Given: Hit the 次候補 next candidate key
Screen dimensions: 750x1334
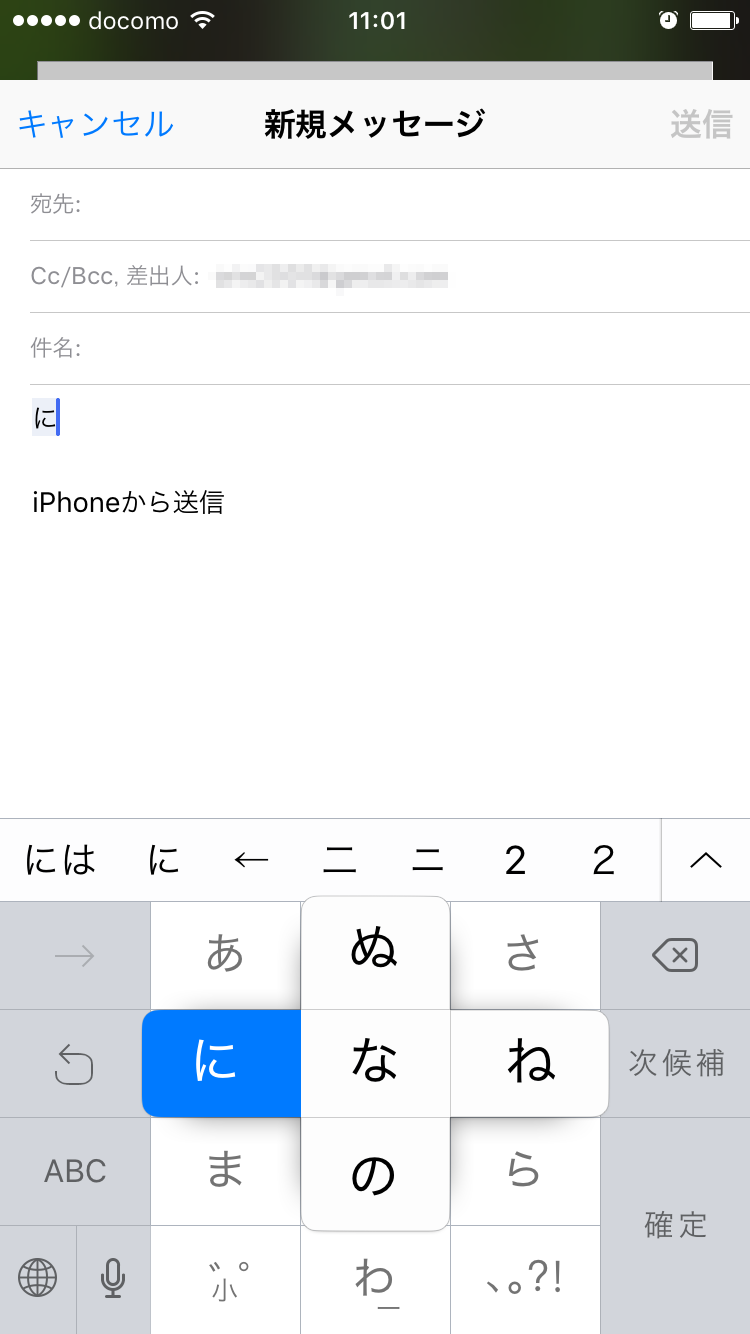Looking at the screenshot, I should tap(675, 1063).
